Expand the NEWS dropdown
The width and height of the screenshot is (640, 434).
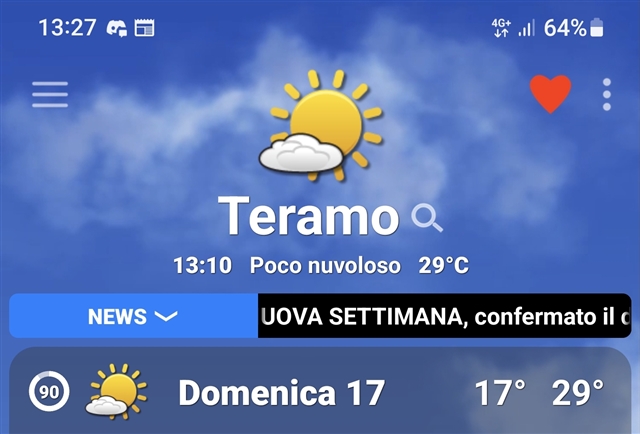point(133,316)
